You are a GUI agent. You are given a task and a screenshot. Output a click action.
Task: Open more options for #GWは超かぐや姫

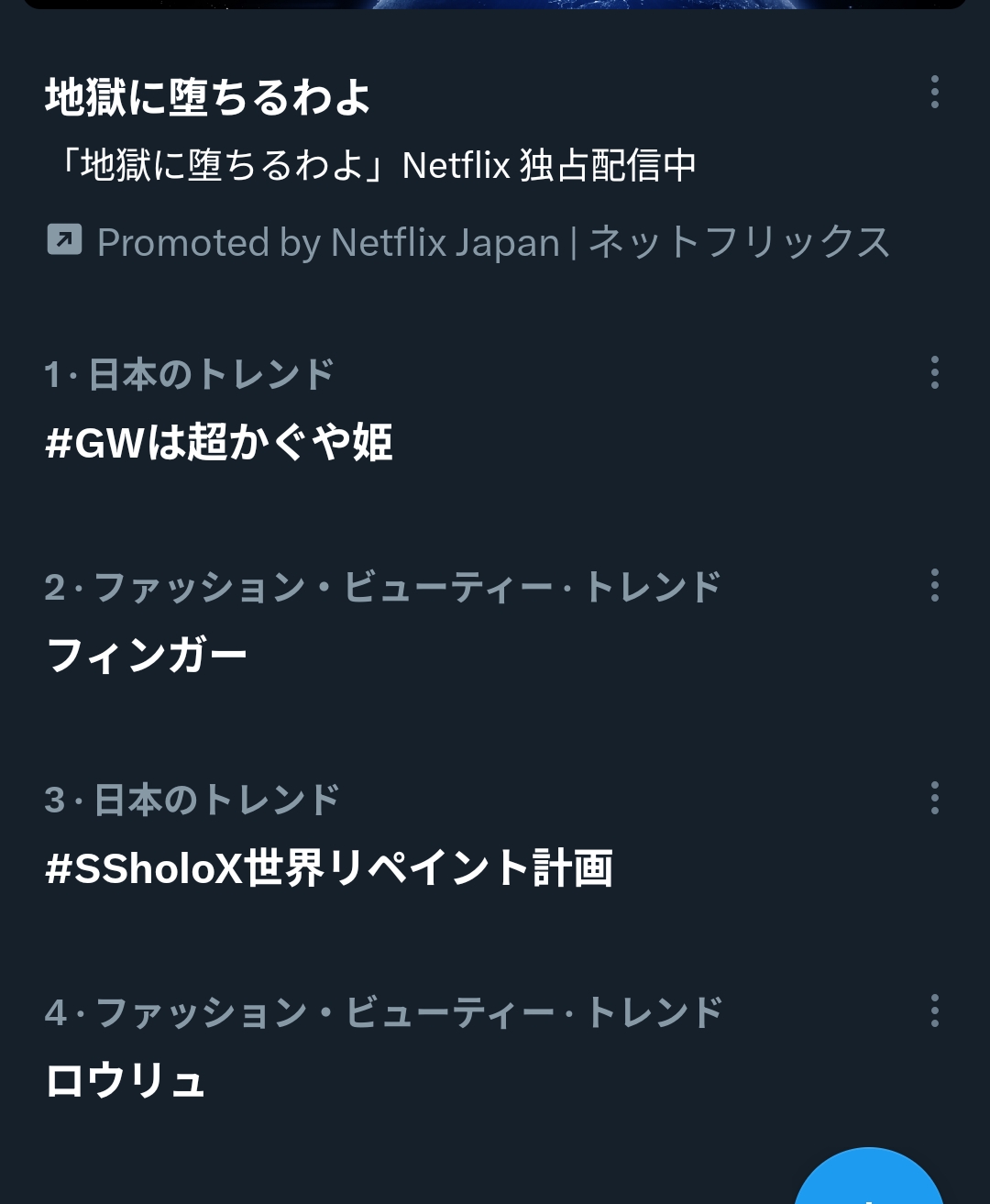pos(934,372)
